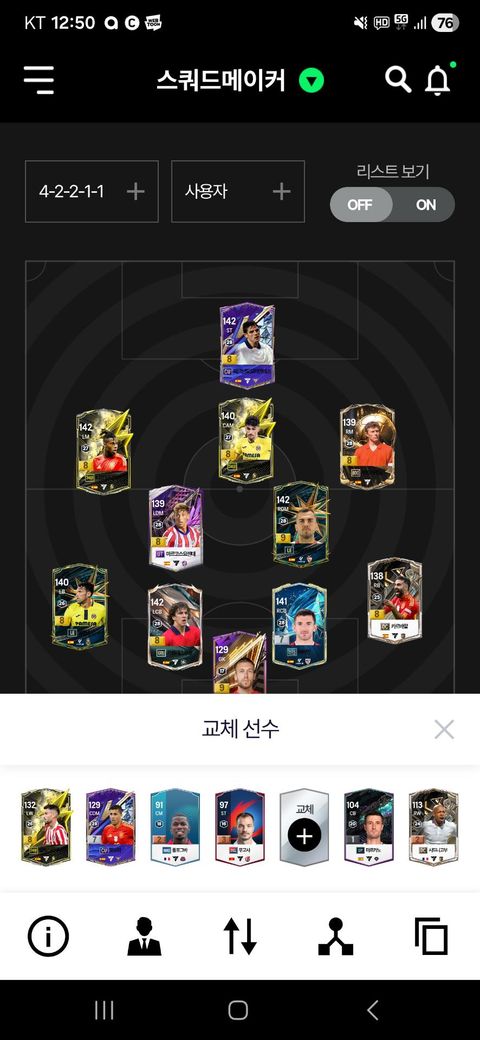The width and height of the screenshot is (480, 1040).
Task: Open the copy squad icon
Action: coord(432,937)
